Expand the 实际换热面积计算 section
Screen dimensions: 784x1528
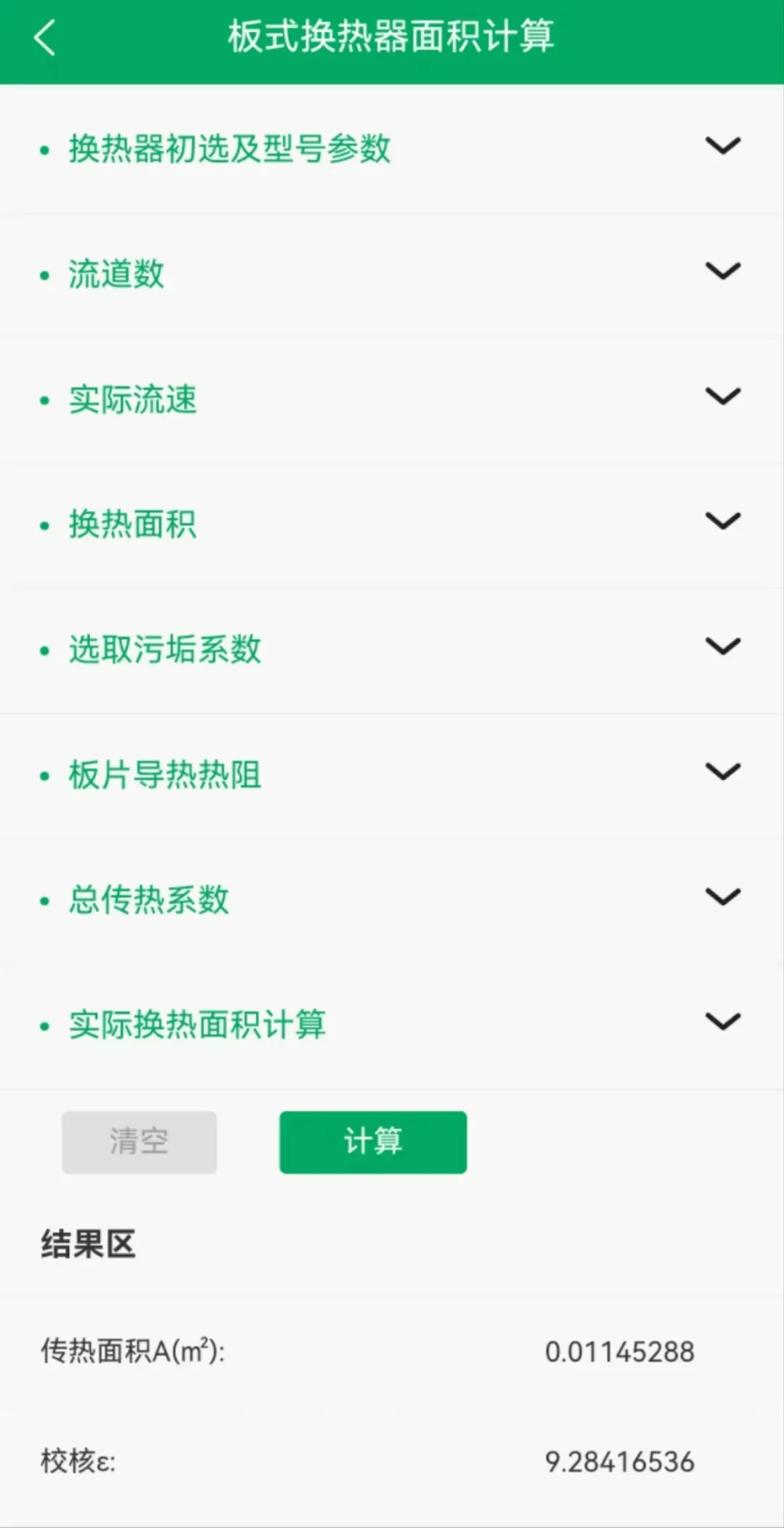pyautogui.click(x=722, y=1022)
